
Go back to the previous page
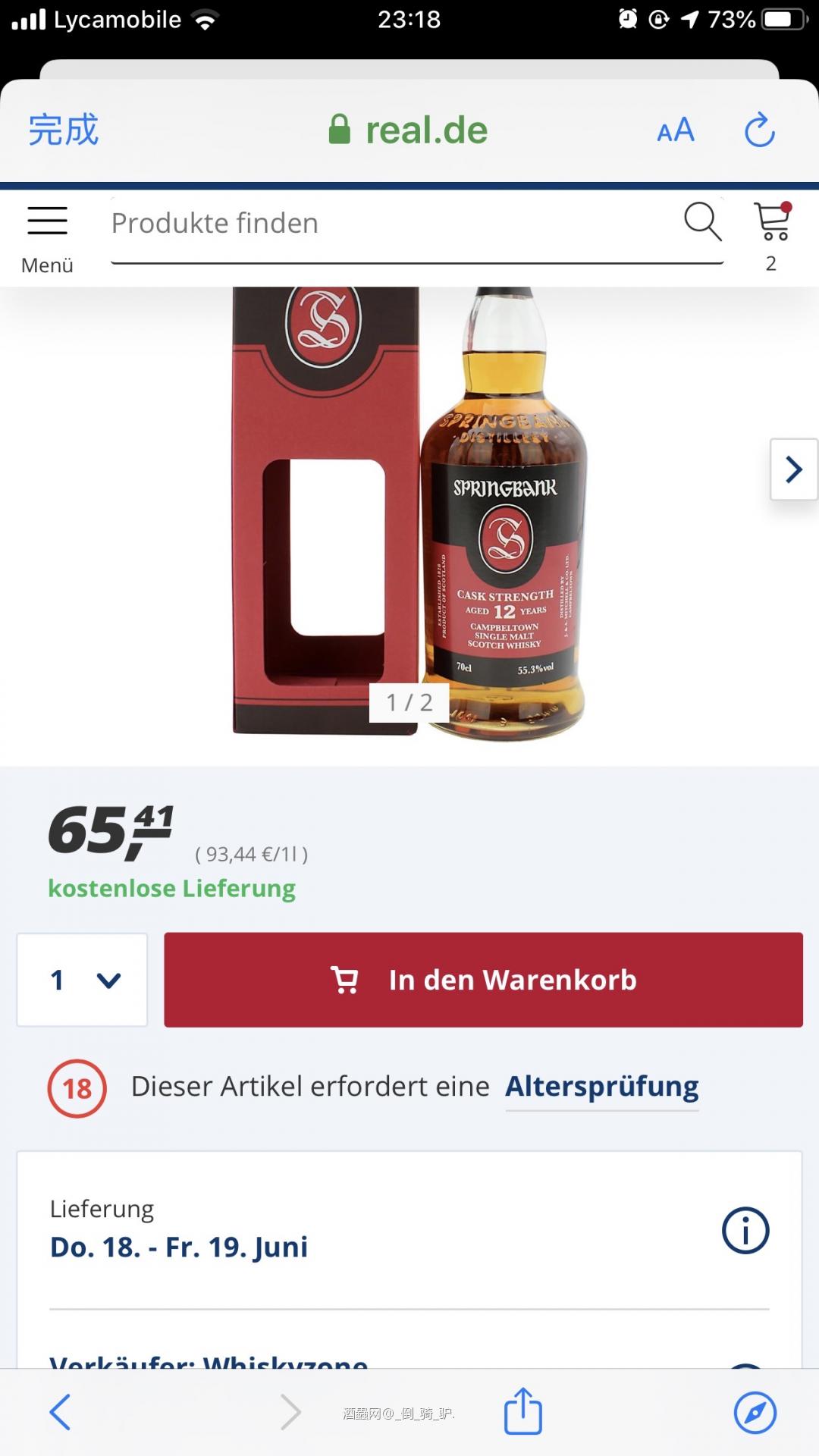click(x=61, y=1412)
